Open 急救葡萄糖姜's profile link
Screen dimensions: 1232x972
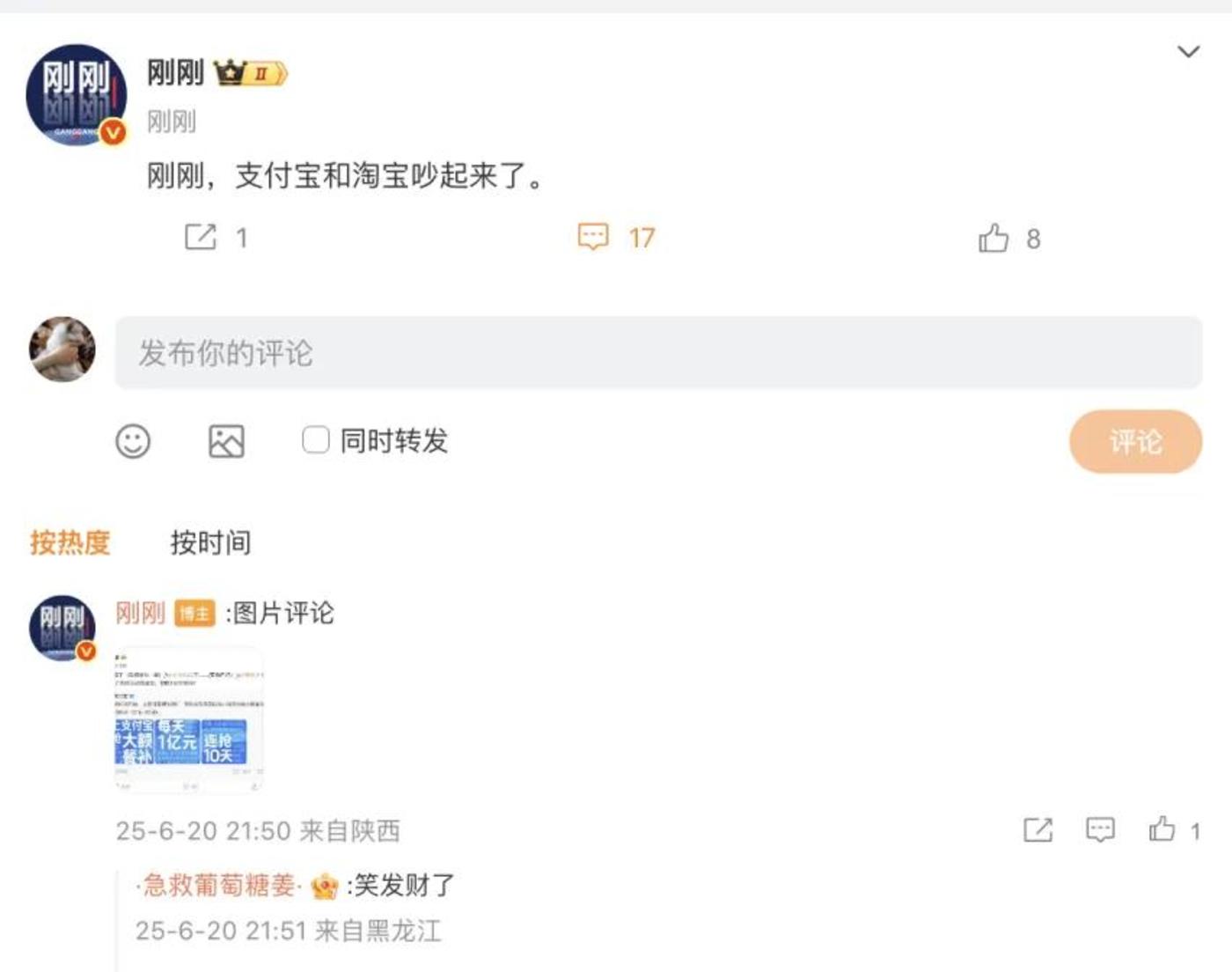coord(221,885)
